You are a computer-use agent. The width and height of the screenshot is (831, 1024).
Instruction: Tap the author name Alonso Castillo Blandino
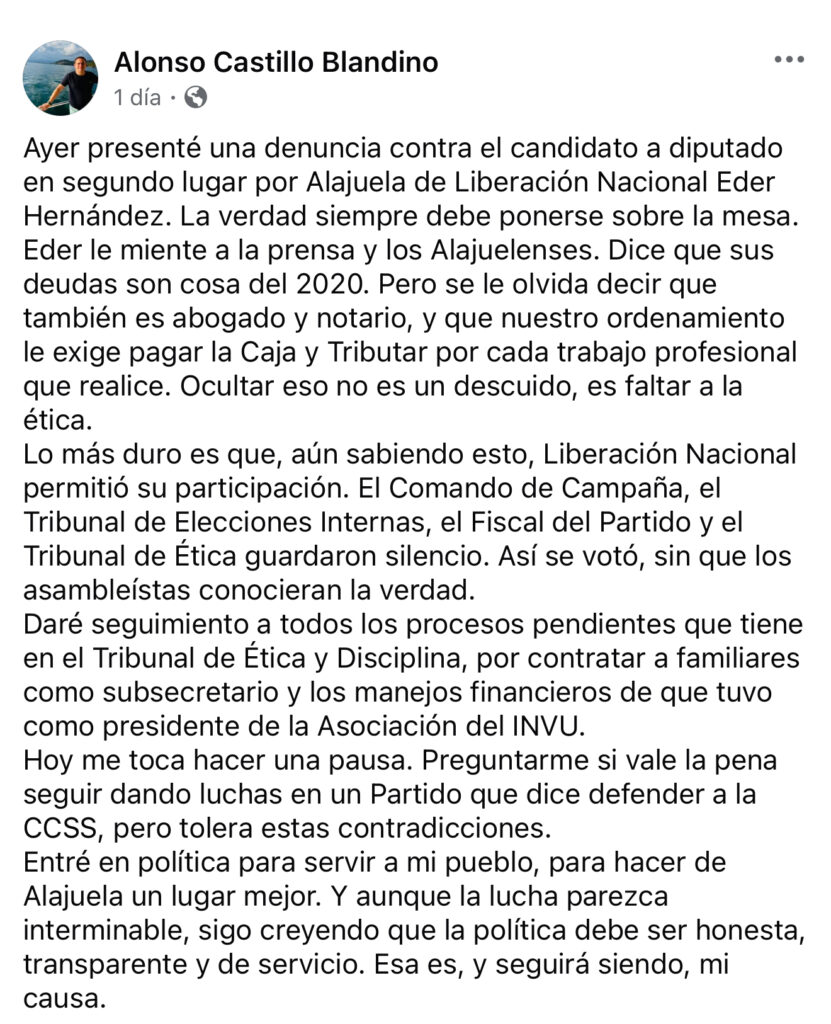(x=276, y=62)
